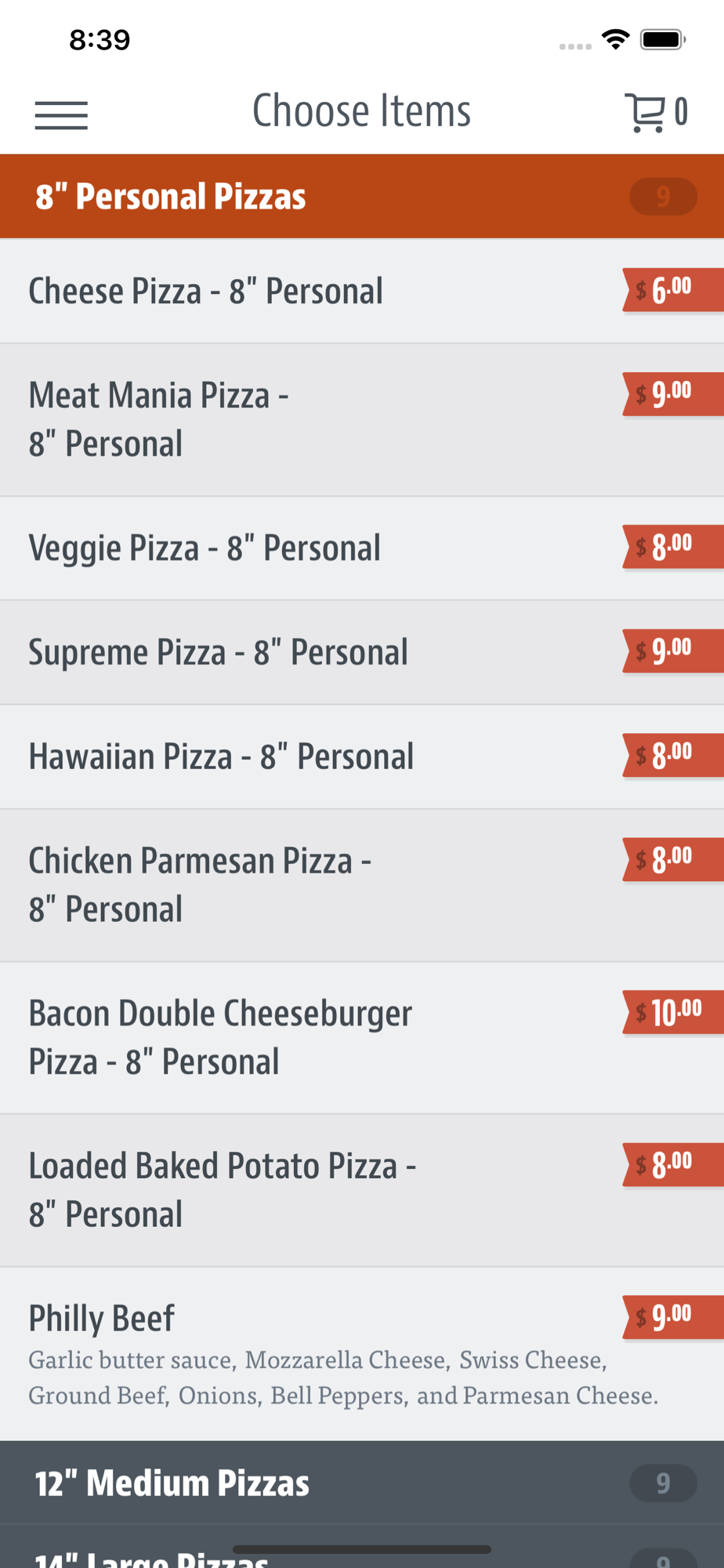
Task: Open Chicken Parmesan Pizza - 8" Personal
Action: click(362, 885)
